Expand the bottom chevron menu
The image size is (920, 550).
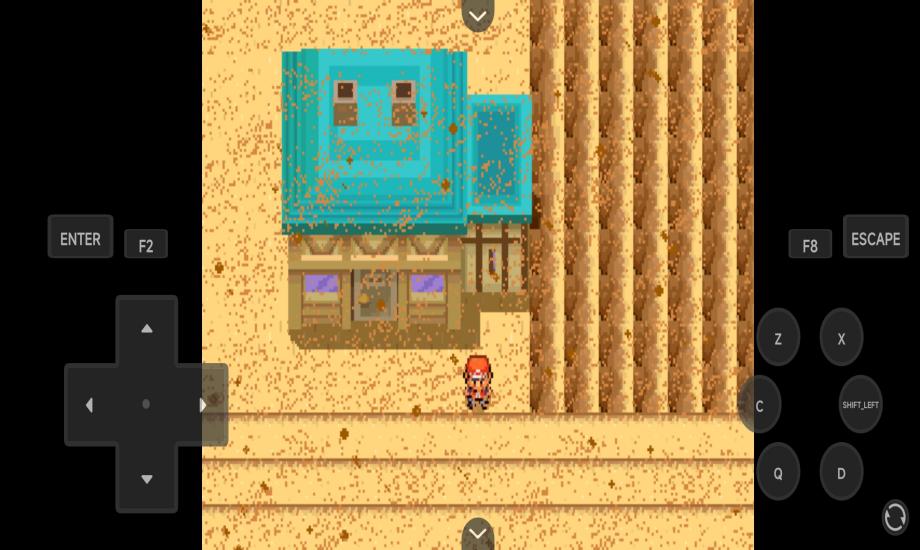478,533
